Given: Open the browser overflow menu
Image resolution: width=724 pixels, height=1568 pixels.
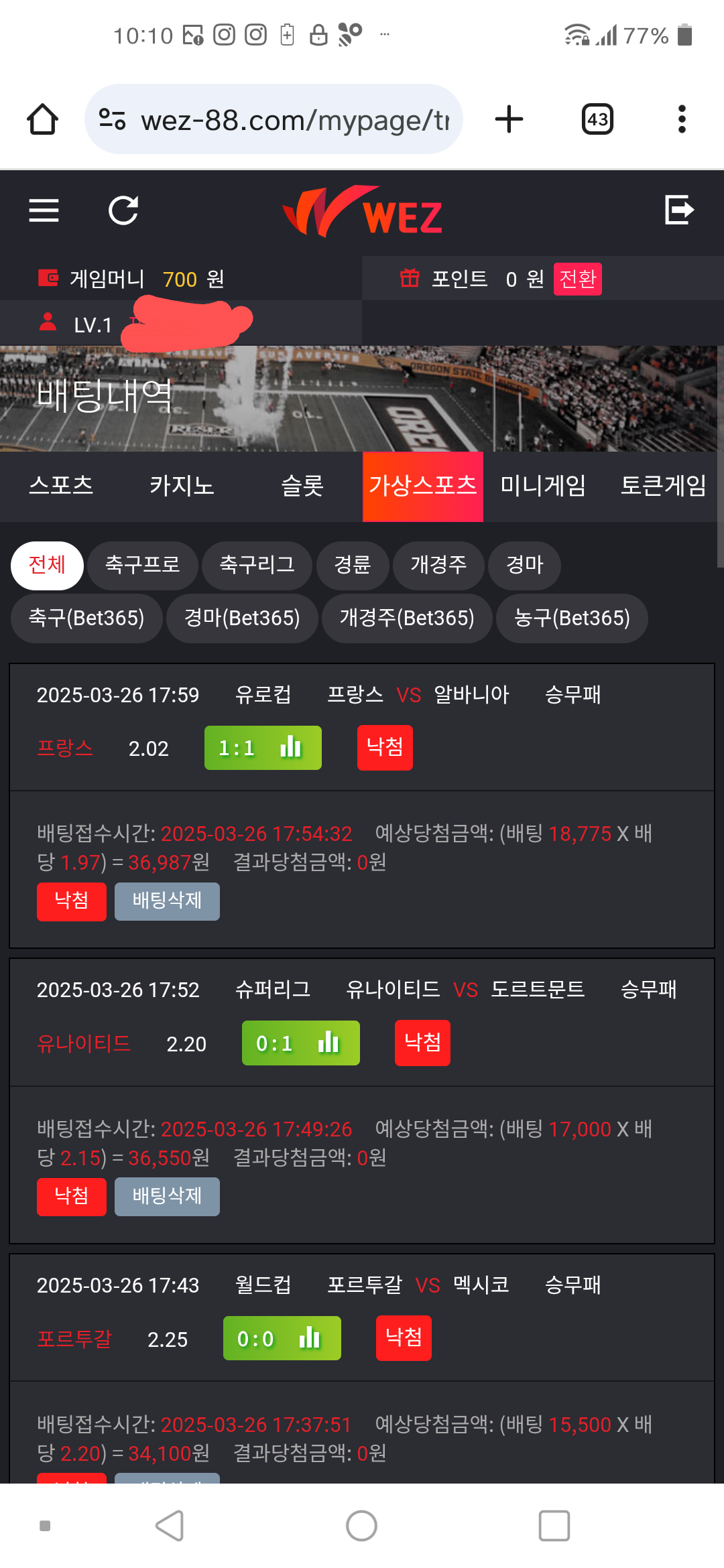Looking at the screenshot, I should pyautogui.click(x=682, y=120).
